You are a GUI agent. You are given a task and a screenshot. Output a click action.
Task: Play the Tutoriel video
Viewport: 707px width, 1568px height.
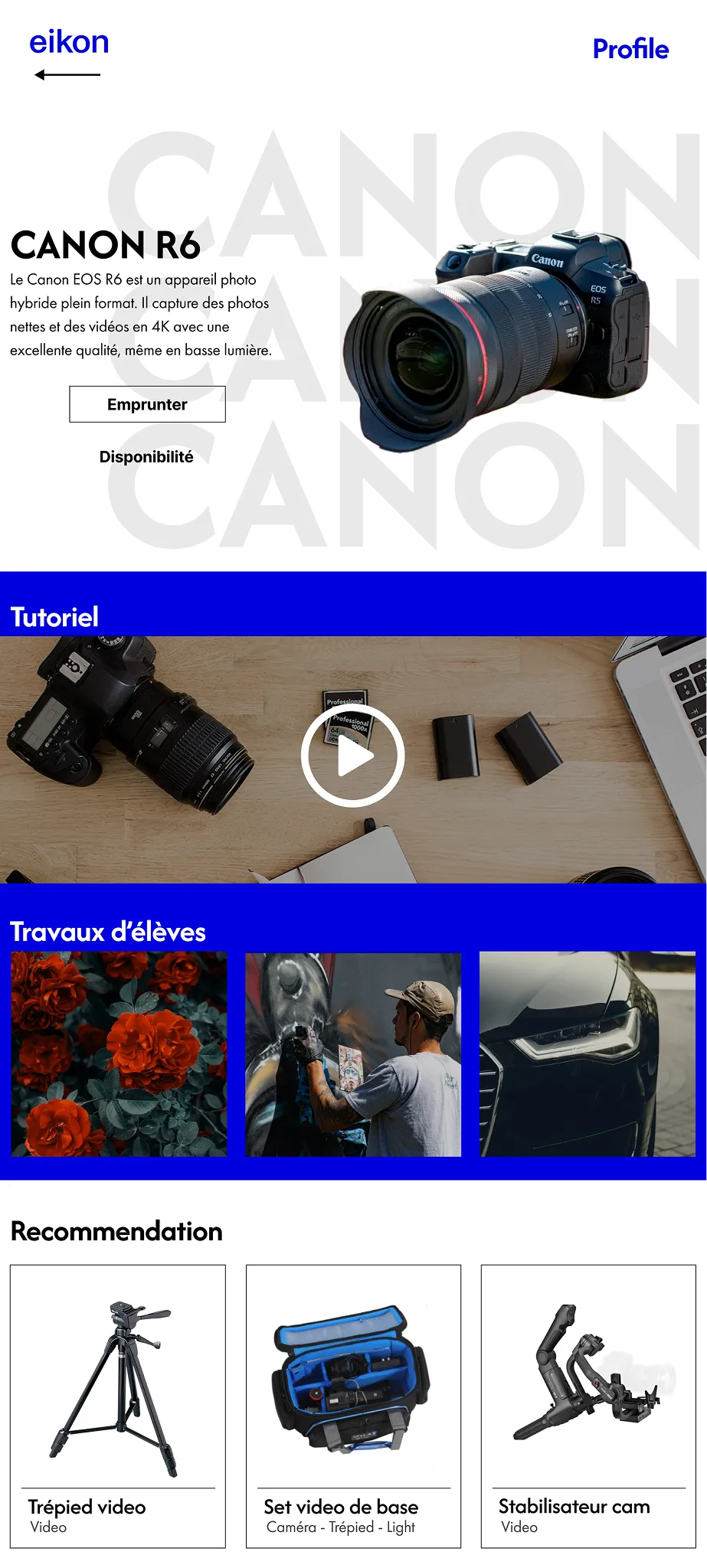pyautogui.click(x=352, y=757)
